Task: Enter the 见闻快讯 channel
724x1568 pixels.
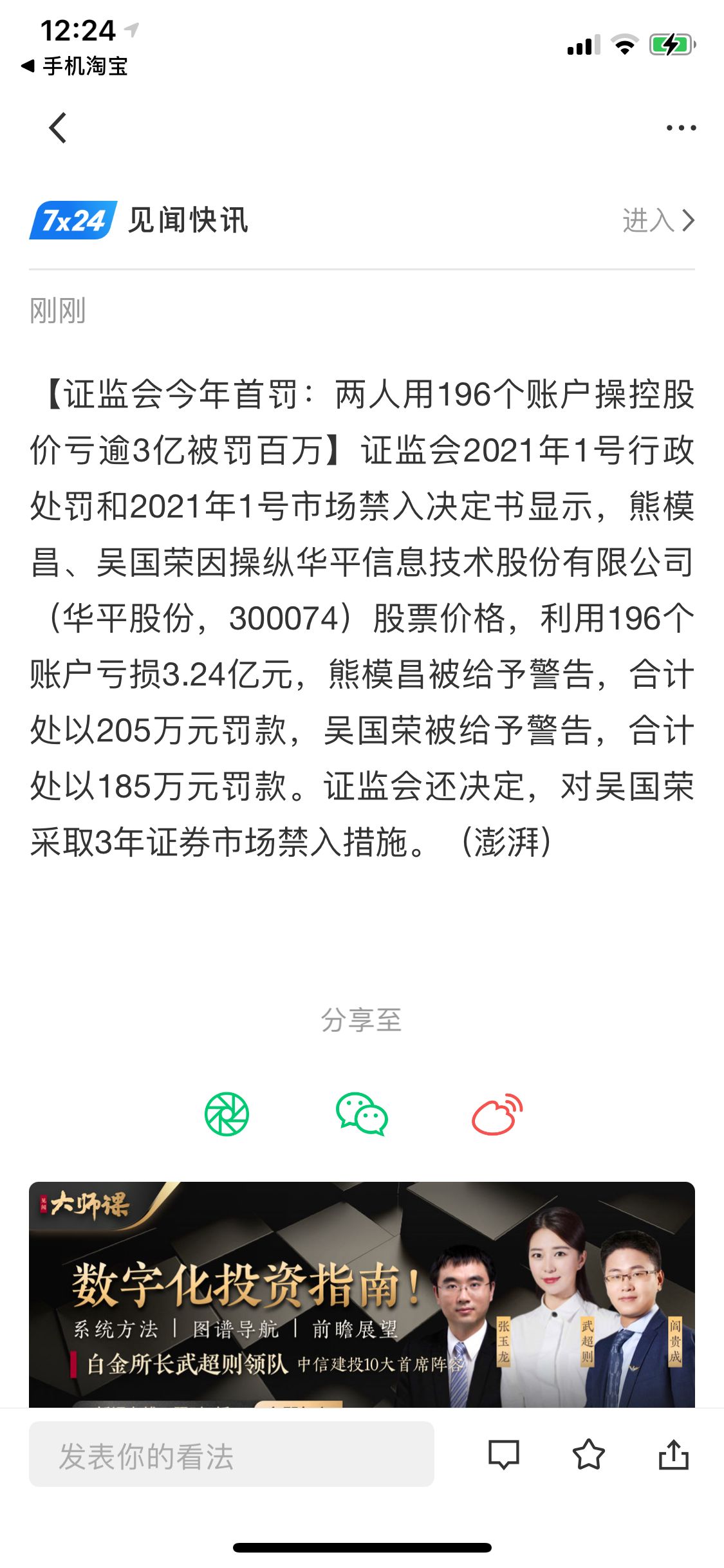Action: click(x=658, y=221)
